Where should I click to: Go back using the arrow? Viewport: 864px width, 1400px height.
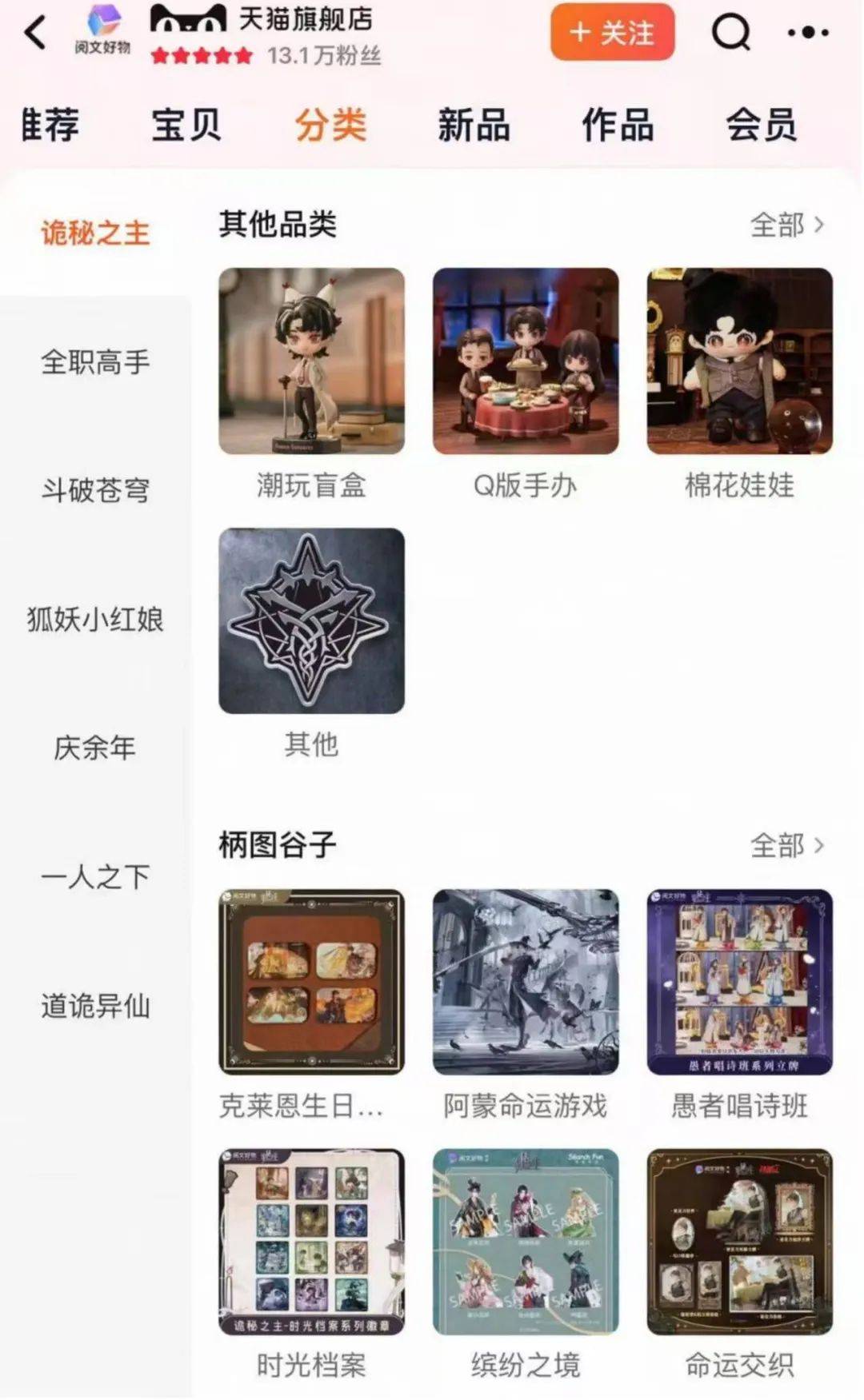(x=35, y=34)
